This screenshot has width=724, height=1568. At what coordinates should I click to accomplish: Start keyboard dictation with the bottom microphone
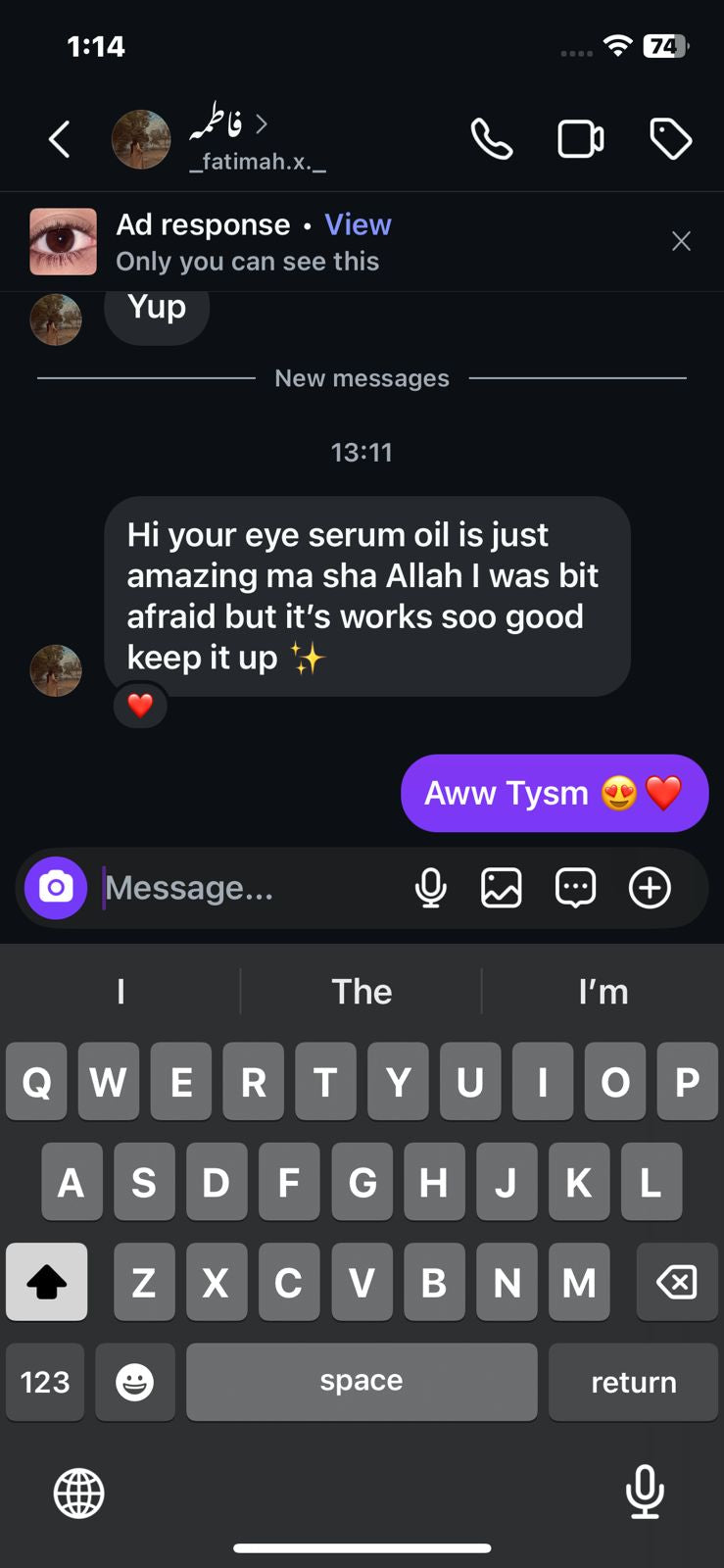[x=644, y=1492]
